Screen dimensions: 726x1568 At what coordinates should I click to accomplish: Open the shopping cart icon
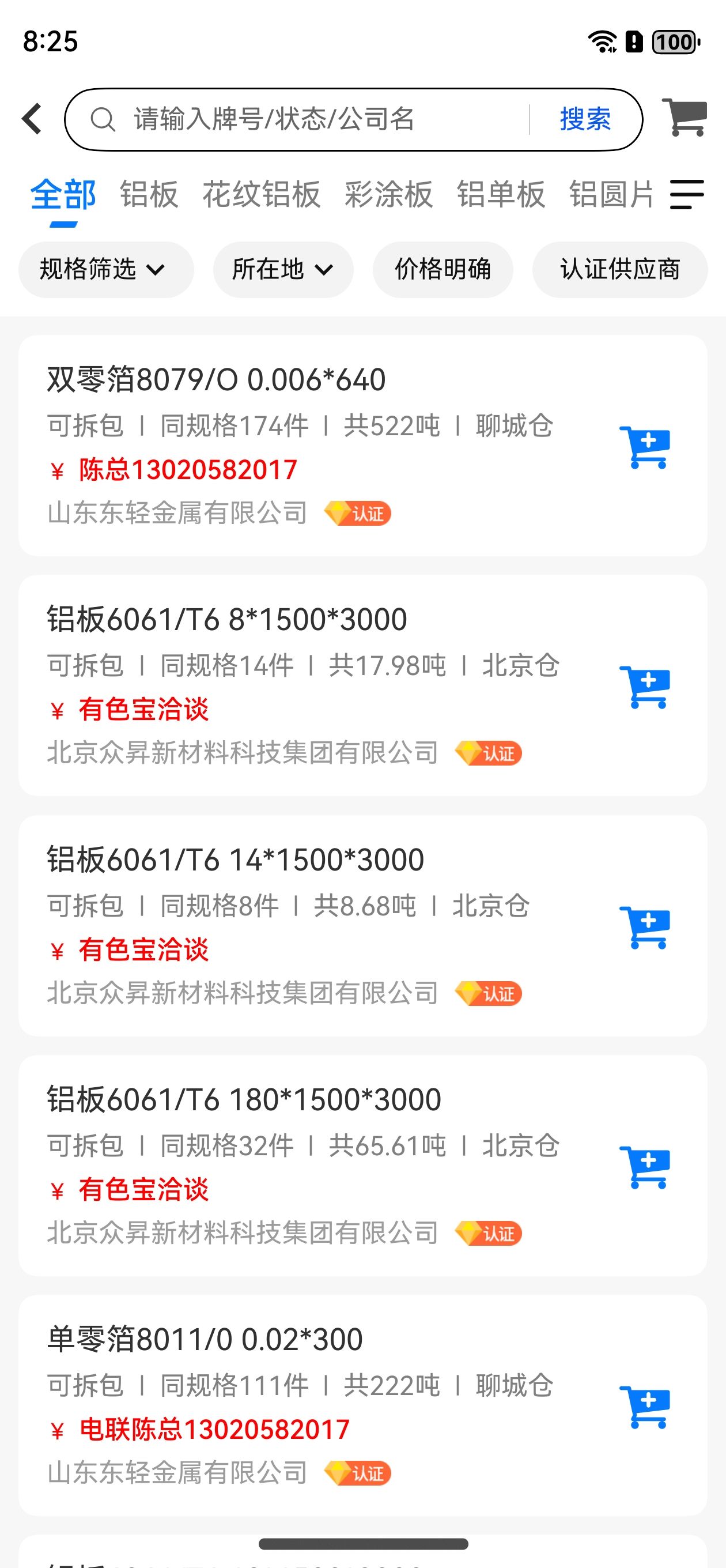(x=685, y=118)
